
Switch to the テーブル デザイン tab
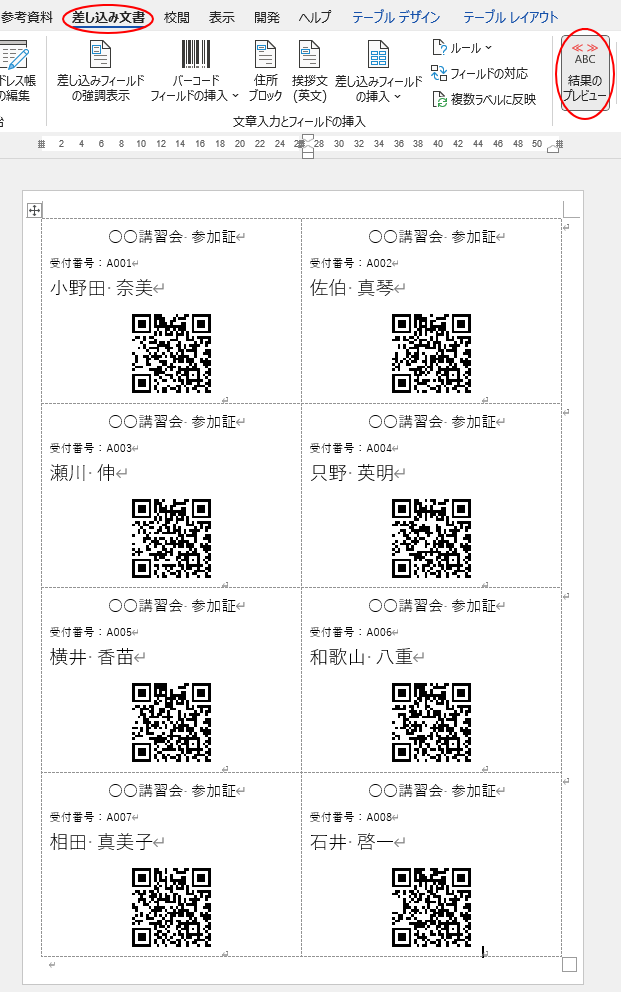click(x=398, y=17)
